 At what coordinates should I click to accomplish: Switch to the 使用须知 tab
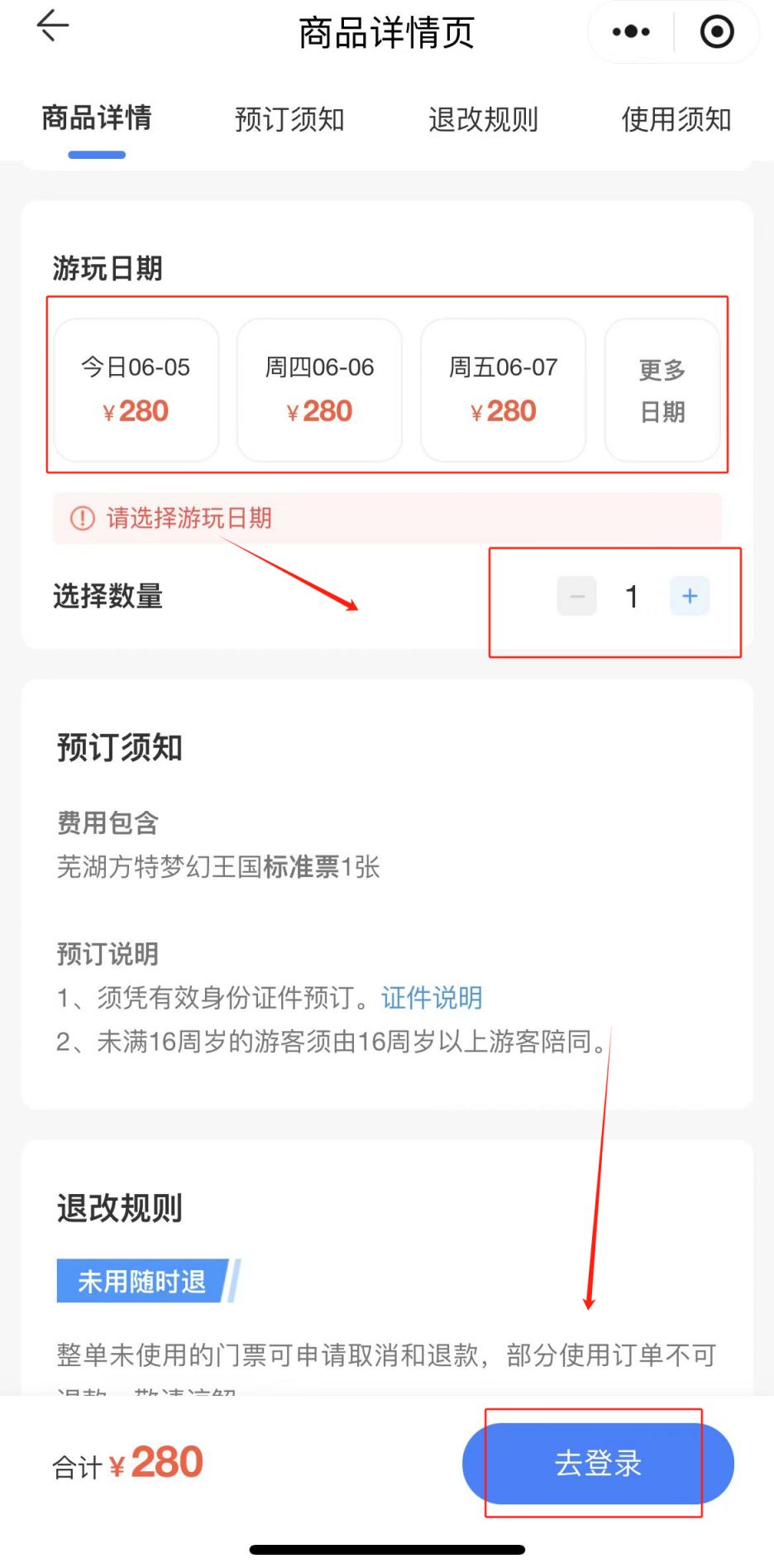click(x=676, y=119)
